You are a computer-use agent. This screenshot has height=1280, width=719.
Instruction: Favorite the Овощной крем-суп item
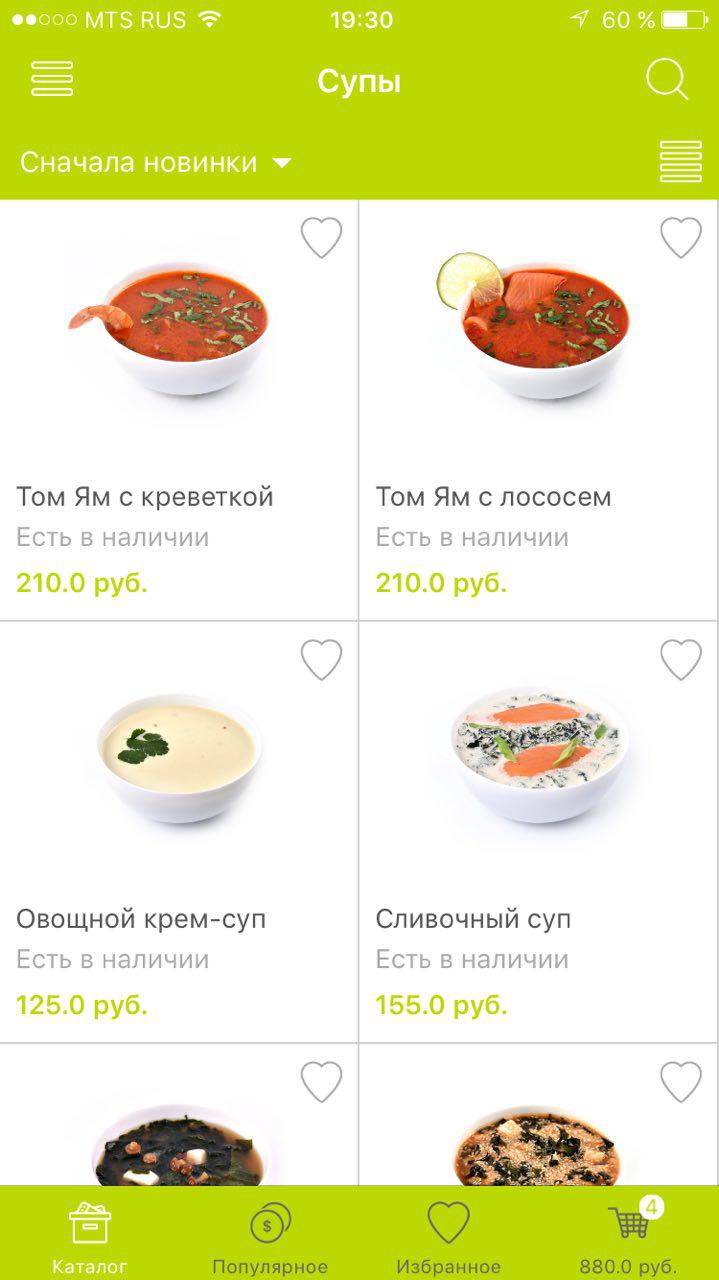(x=321, y=660)
